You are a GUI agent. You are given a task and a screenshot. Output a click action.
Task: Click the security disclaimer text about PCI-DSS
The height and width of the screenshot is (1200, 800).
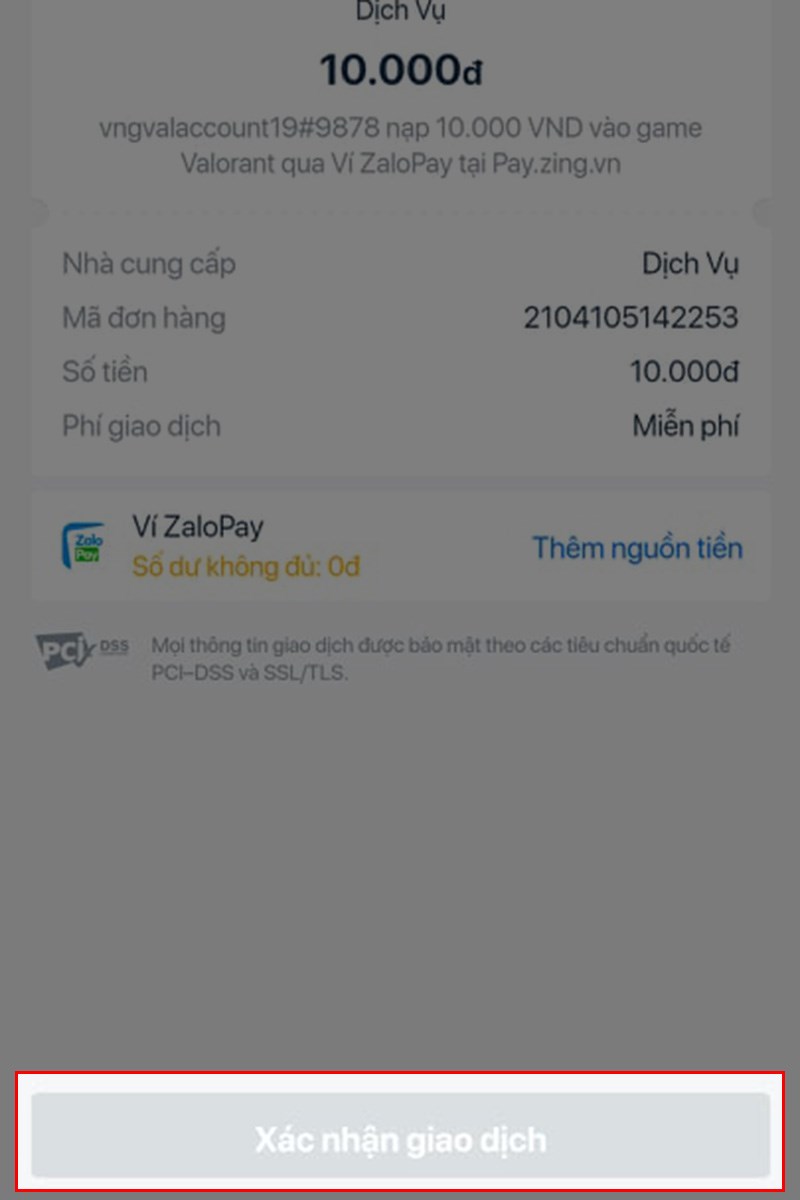[437, 660]
